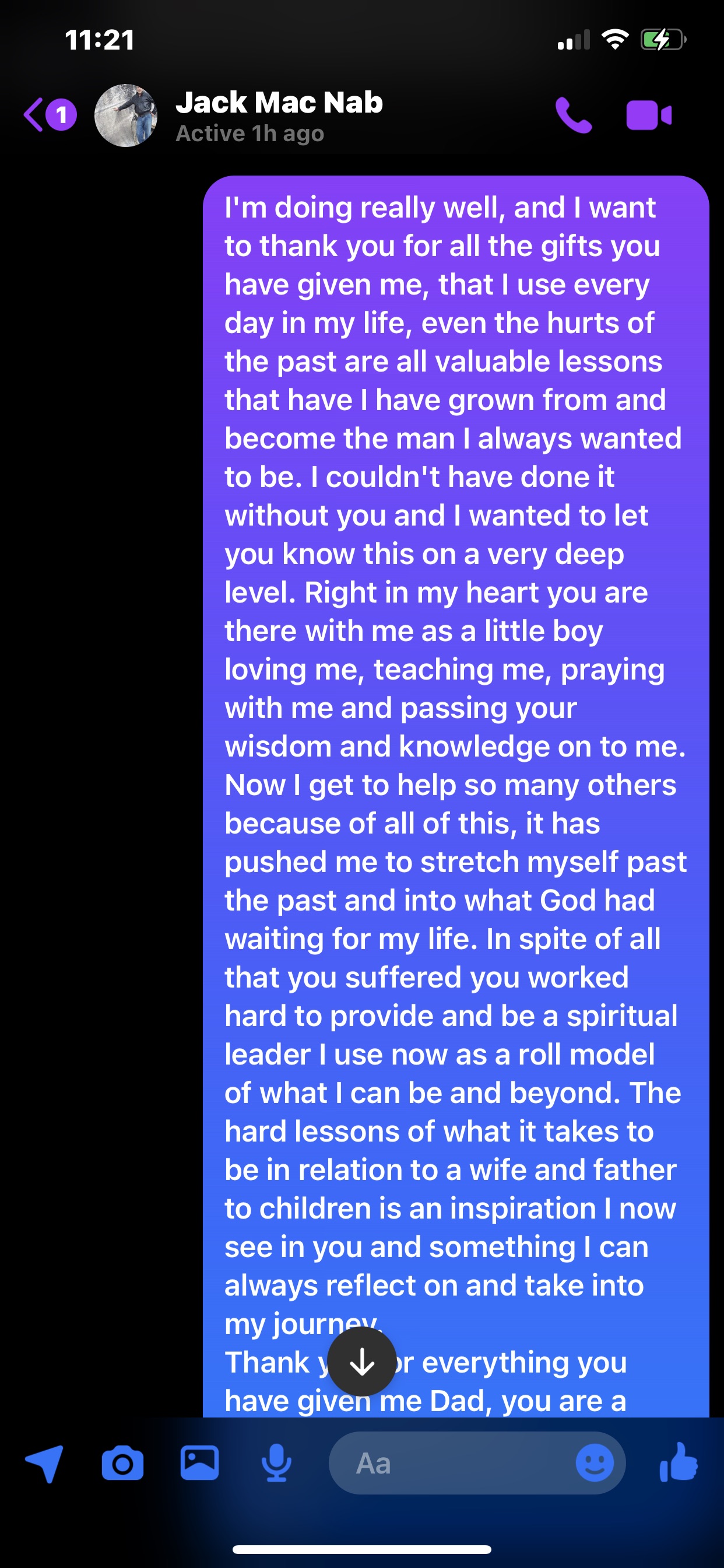
Task: Open the photo gallery picker
Action: point(199,1464)
